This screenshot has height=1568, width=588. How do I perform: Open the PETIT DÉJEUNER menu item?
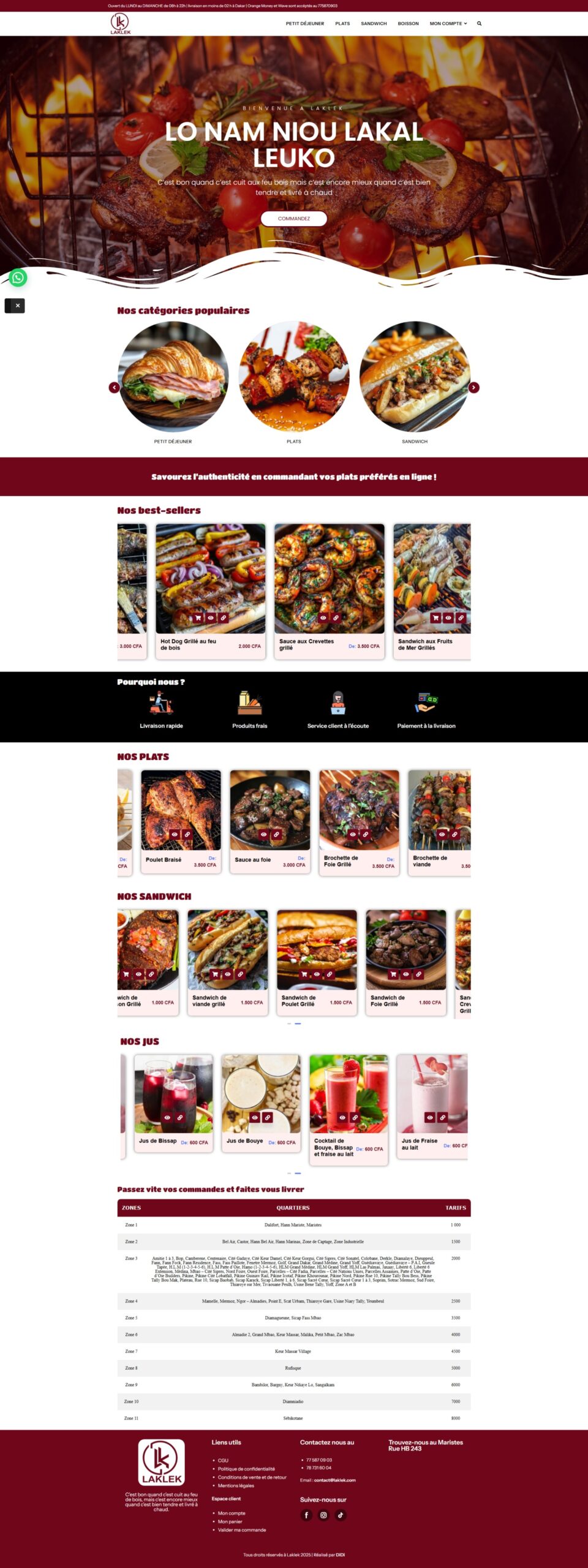(x=304, y=23)
